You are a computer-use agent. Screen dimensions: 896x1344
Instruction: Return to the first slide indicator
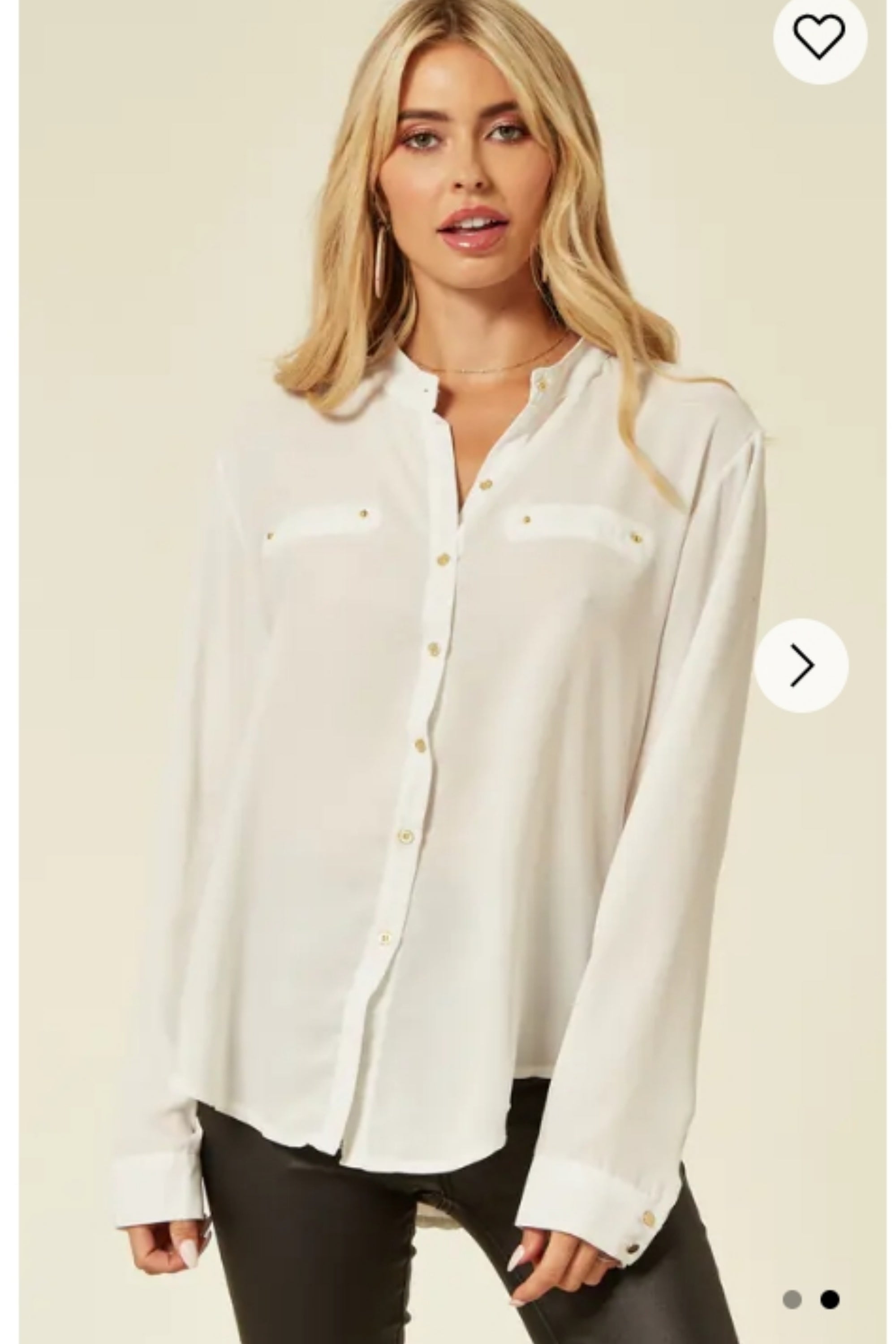click(x=792, y=1300)
